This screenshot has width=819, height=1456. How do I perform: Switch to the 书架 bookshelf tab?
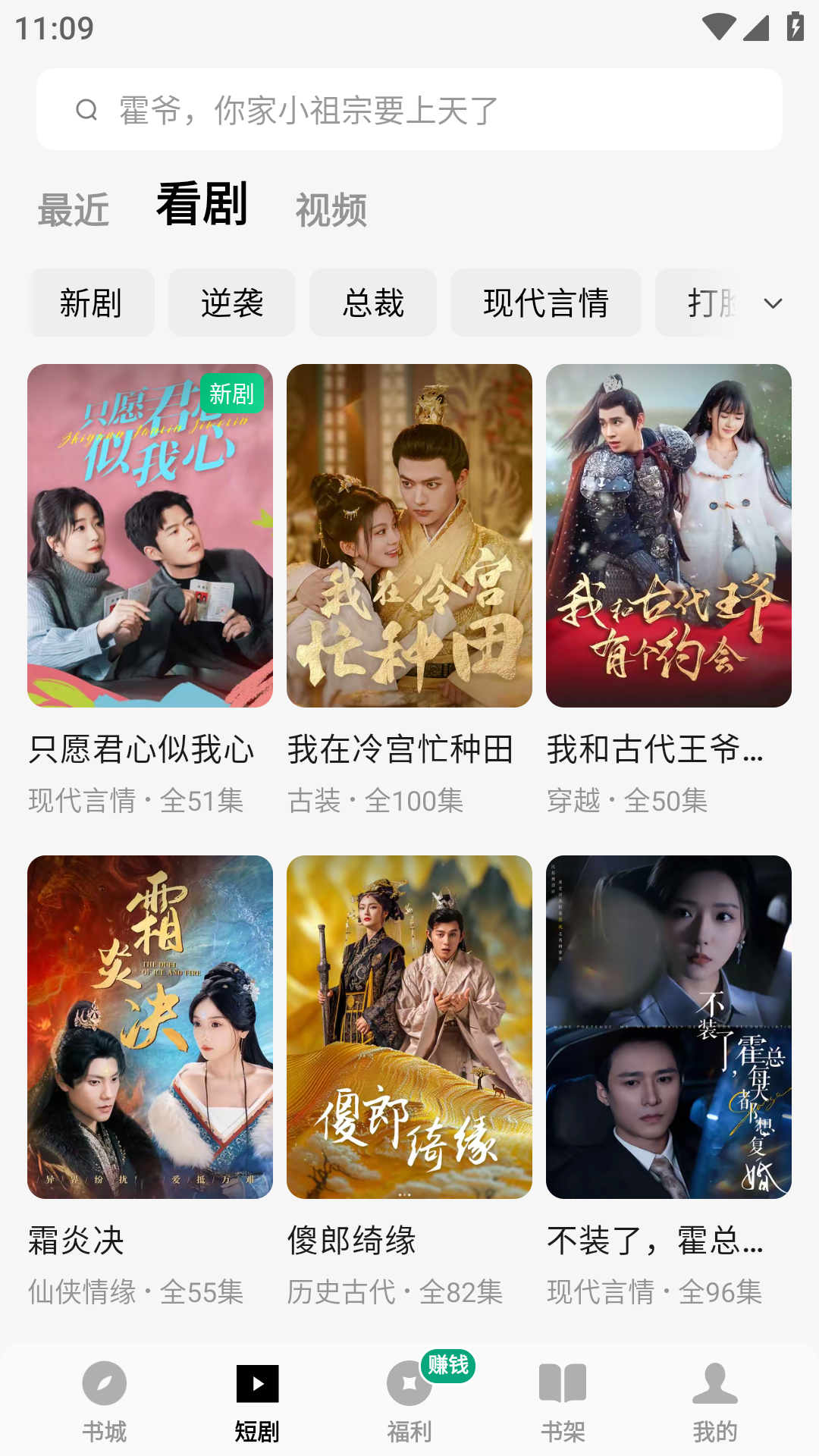(563, 1401)
